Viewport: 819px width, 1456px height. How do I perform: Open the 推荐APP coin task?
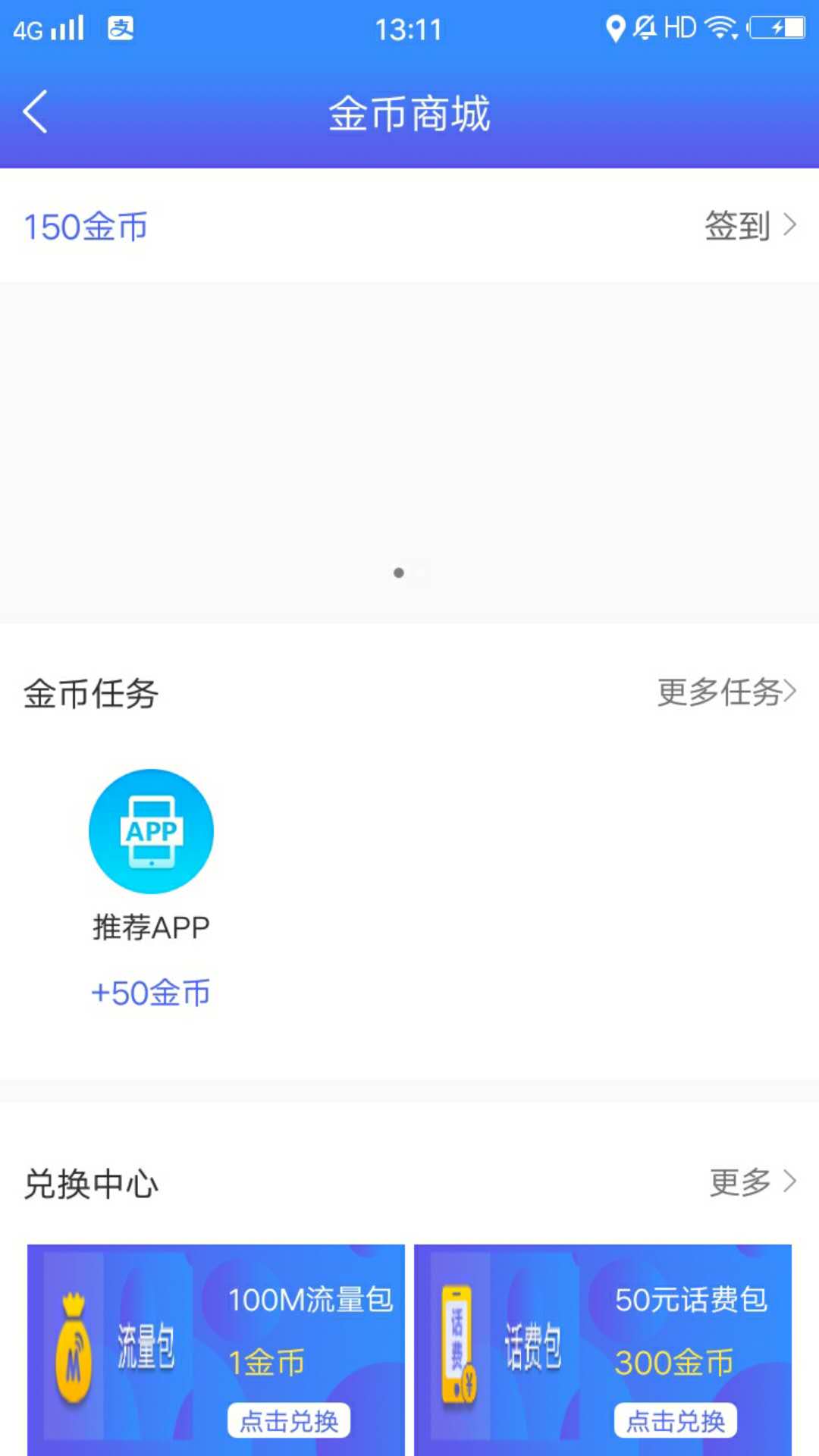[151, 889]
